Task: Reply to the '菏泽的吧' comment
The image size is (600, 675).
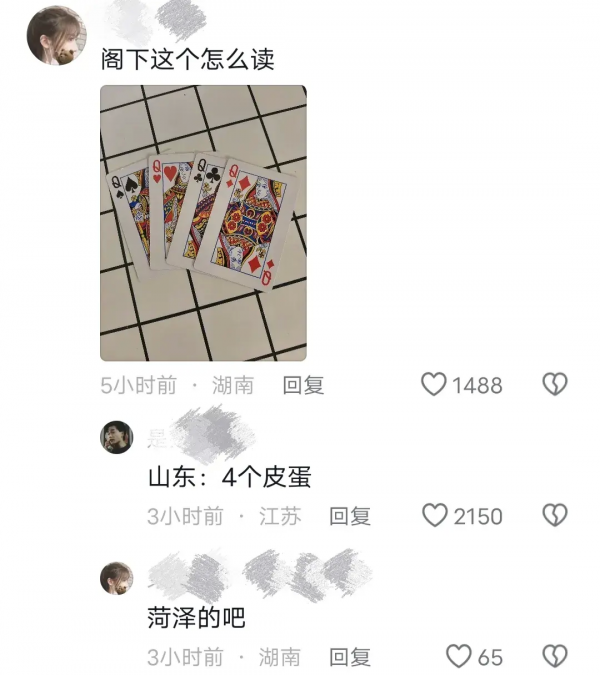Action: (350, 657)
